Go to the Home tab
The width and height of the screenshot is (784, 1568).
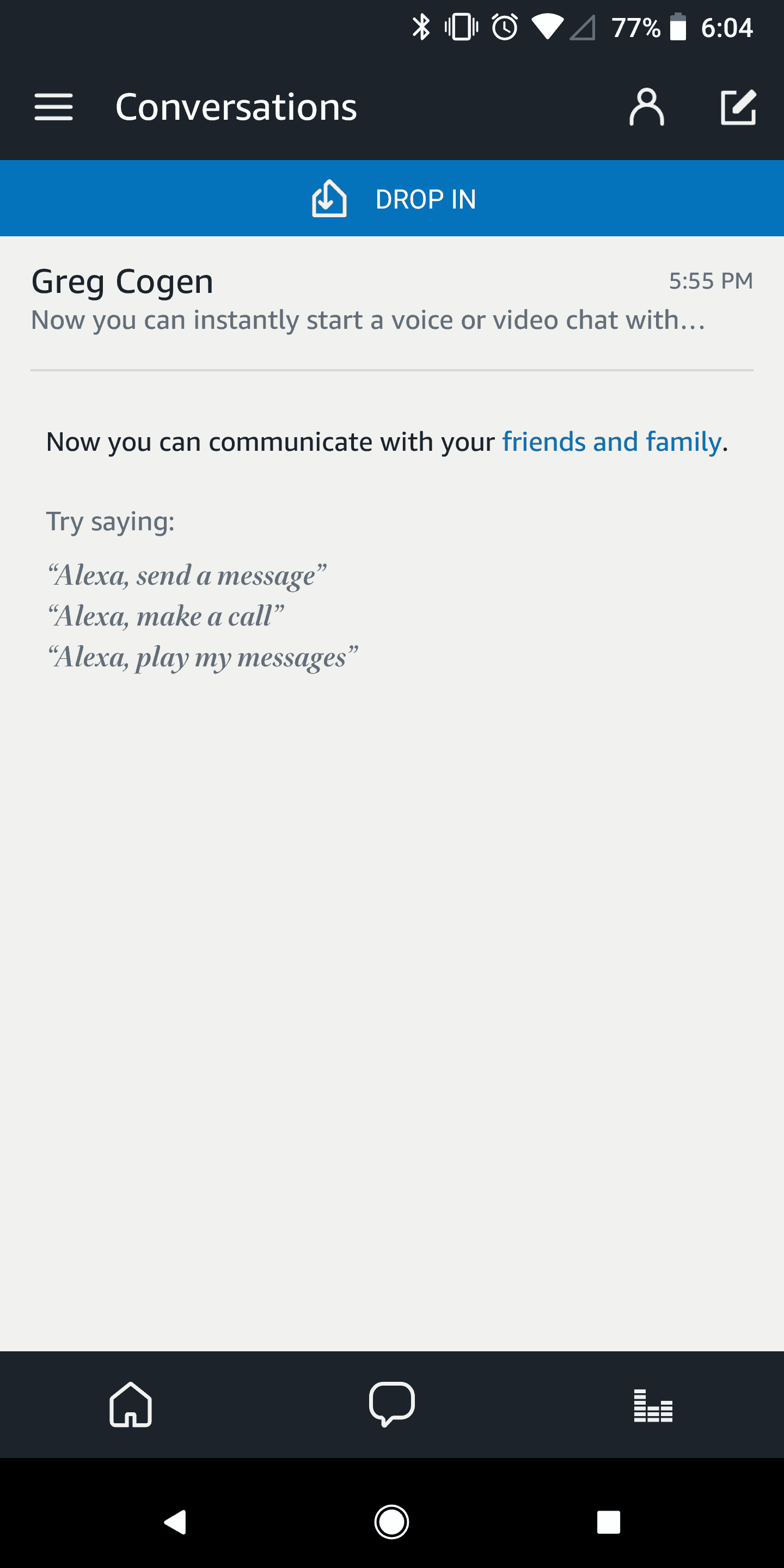click(130, 1405)
